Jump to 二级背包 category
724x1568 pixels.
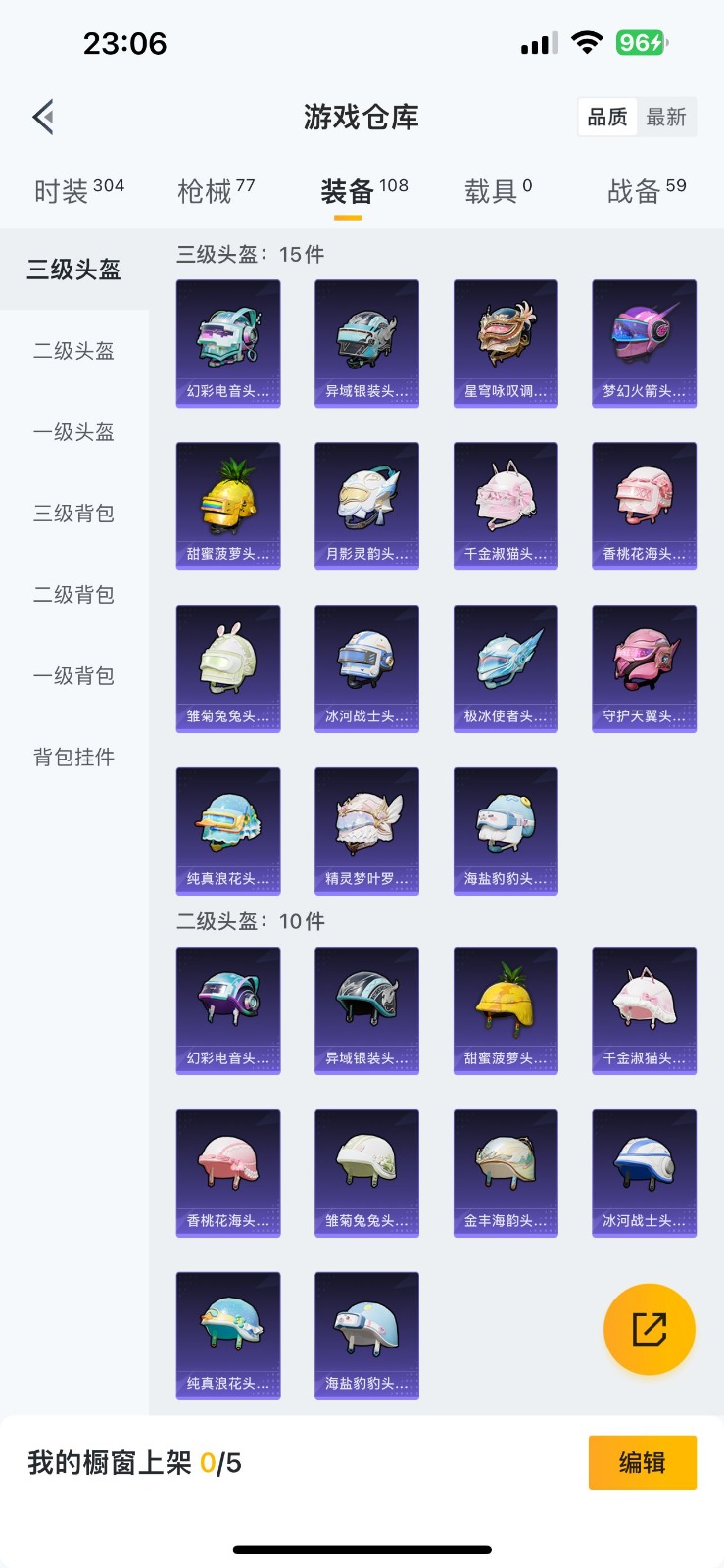(x=74, y=595)
